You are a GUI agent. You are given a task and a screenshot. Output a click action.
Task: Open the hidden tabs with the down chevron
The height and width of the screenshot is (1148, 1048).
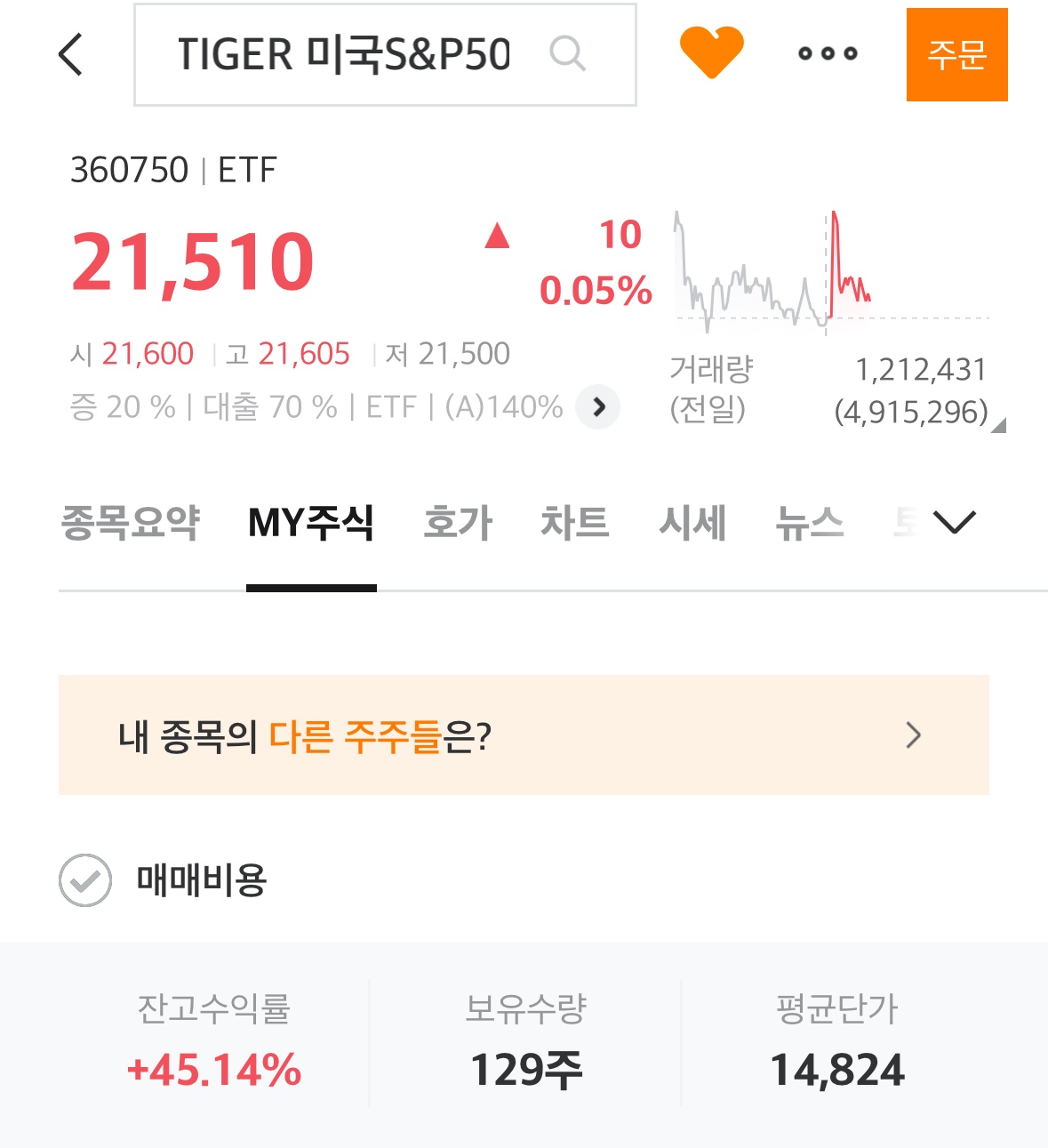pos(954,523)
